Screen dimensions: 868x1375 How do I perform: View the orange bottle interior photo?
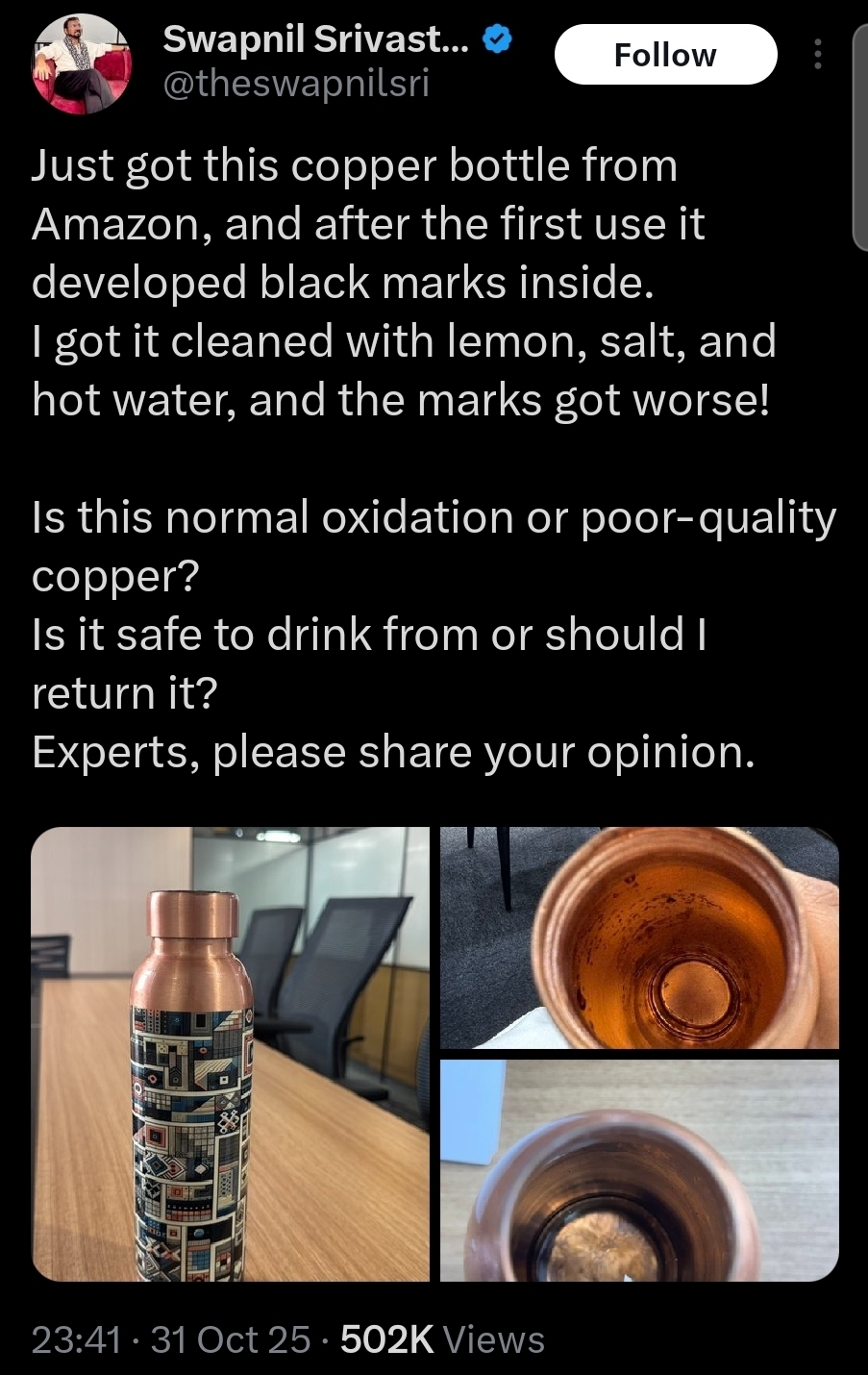tap(639, 937)
